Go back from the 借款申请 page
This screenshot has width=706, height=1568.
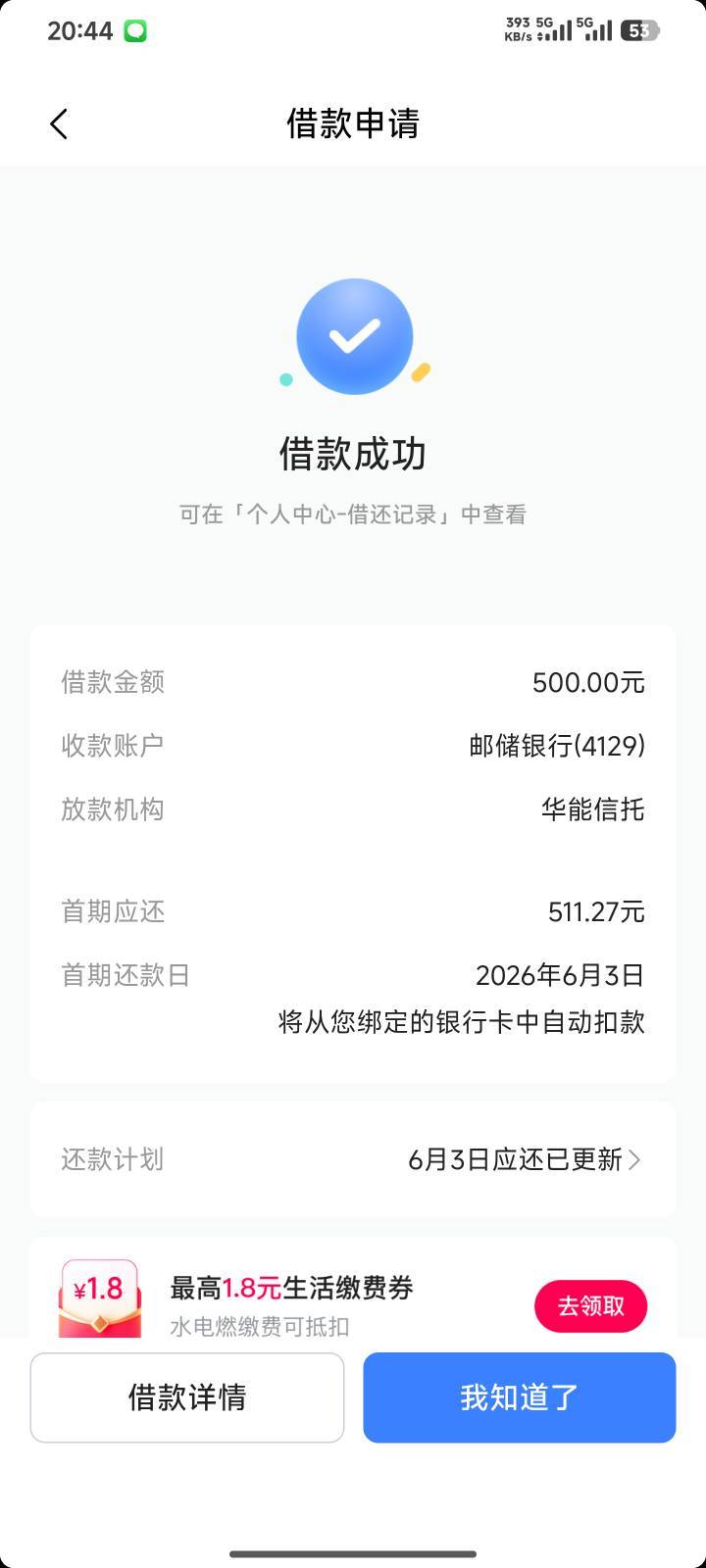point(59,124)
